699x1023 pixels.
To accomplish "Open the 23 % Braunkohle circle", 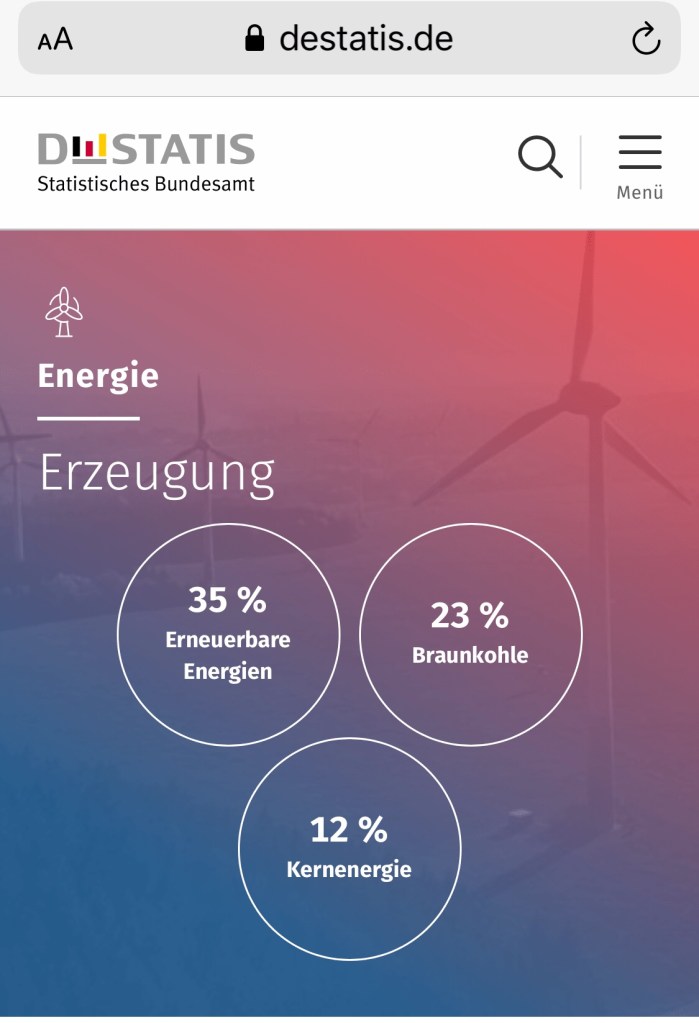I will (470, 635).
